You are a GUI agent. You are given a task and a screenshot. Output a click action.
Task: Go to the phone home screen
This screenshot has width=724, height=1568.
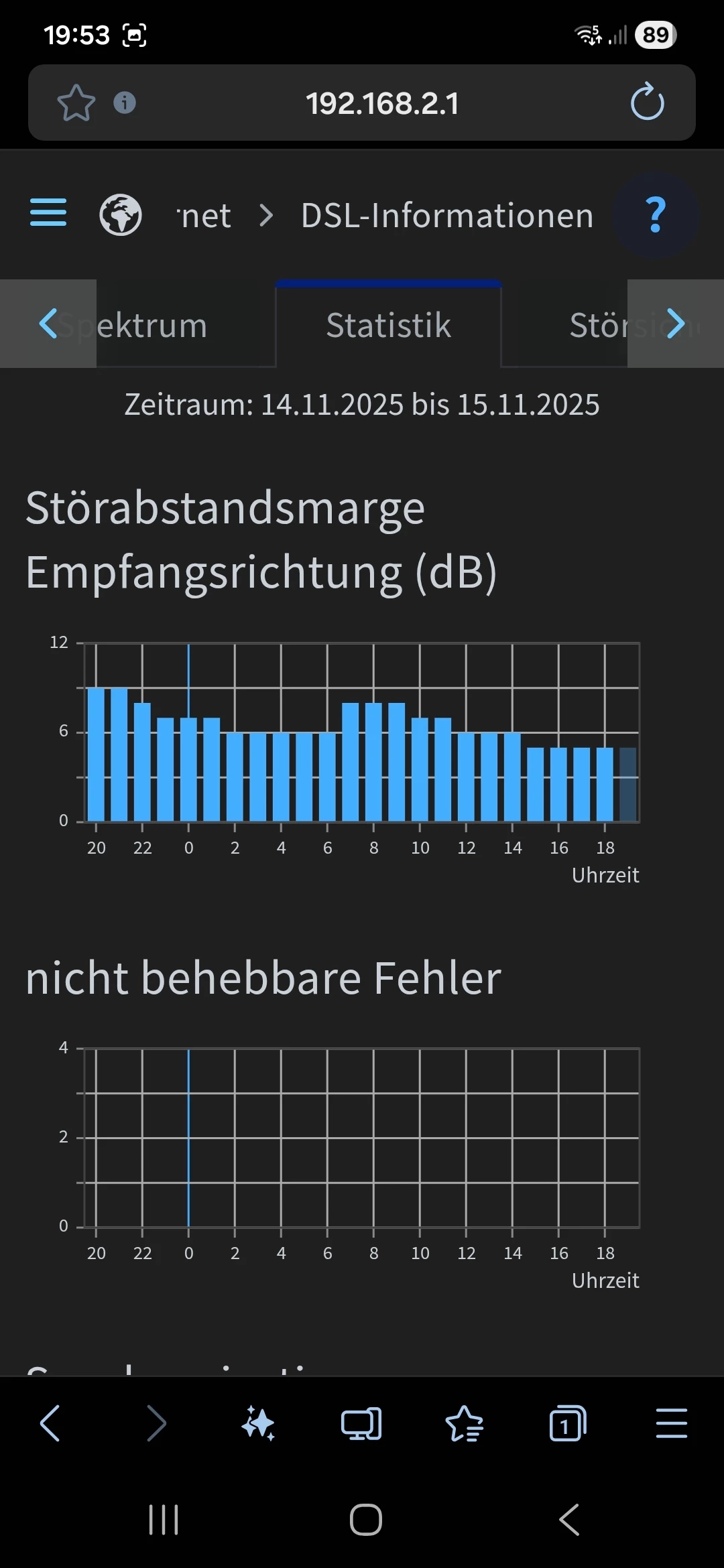(x=366, y=1520)
